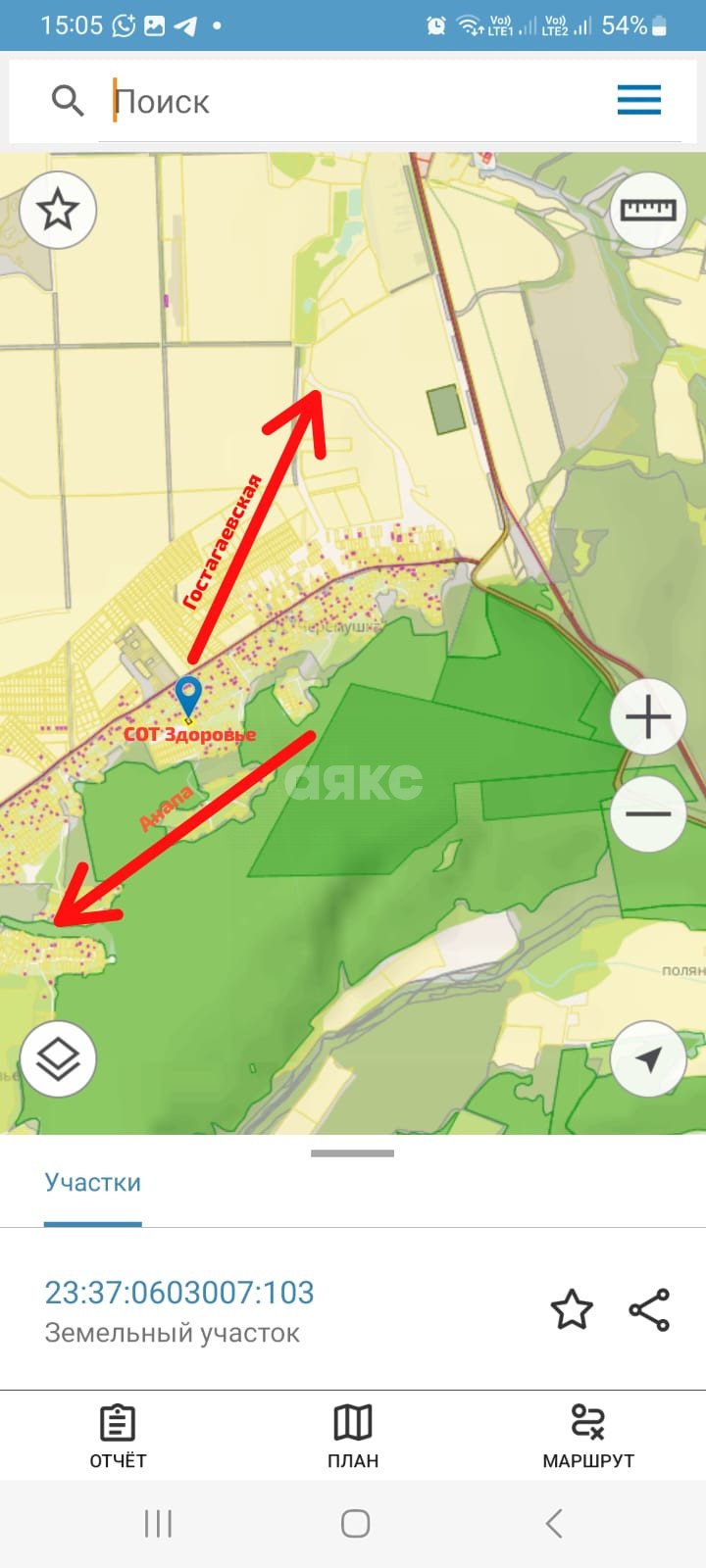
Task: Go back with the system back button
Action: click(x=554, y=1524)
